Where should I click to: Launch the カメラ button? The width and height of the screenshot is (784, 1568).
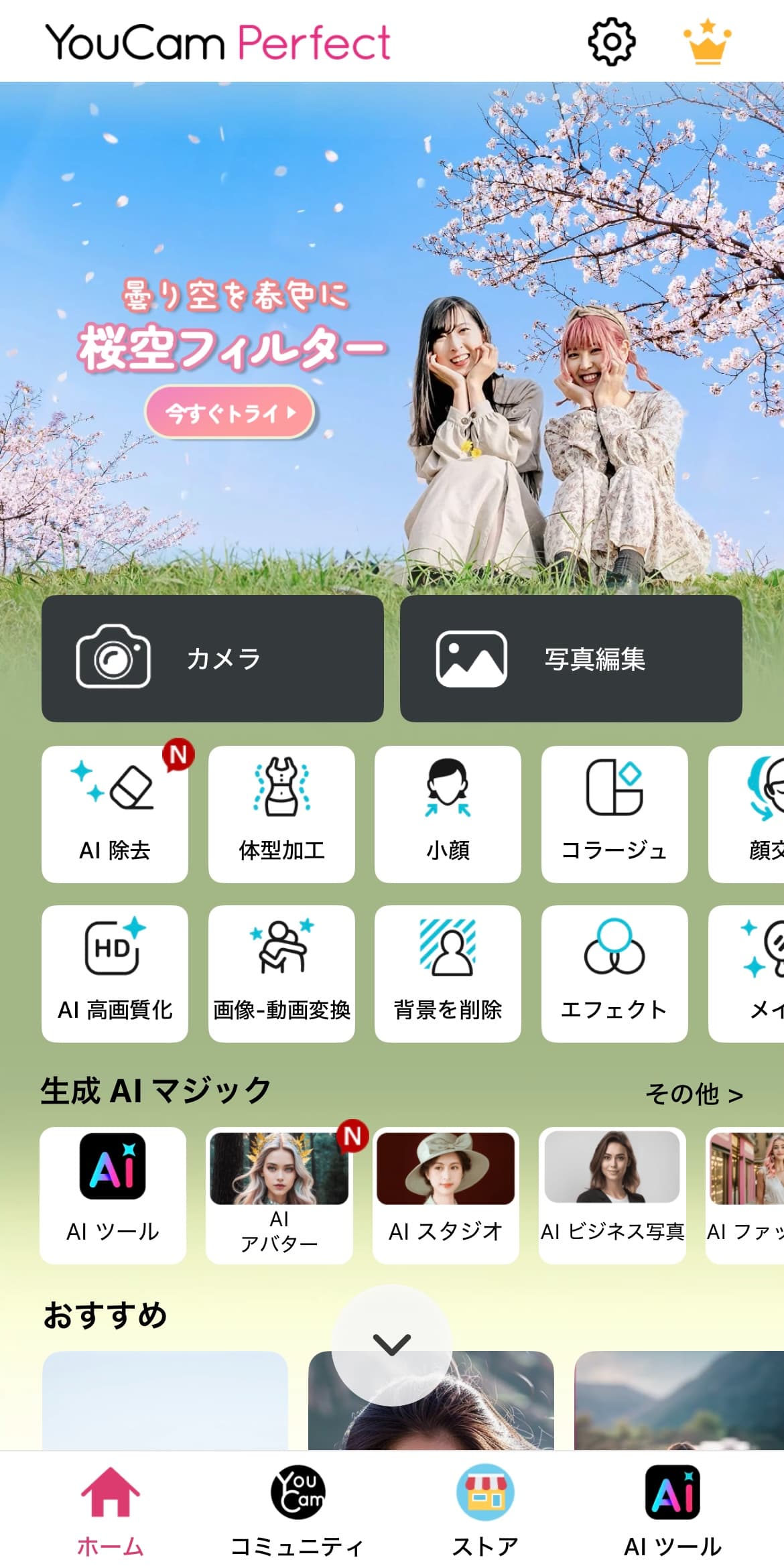pyautogui.click(x=212, y=658)
